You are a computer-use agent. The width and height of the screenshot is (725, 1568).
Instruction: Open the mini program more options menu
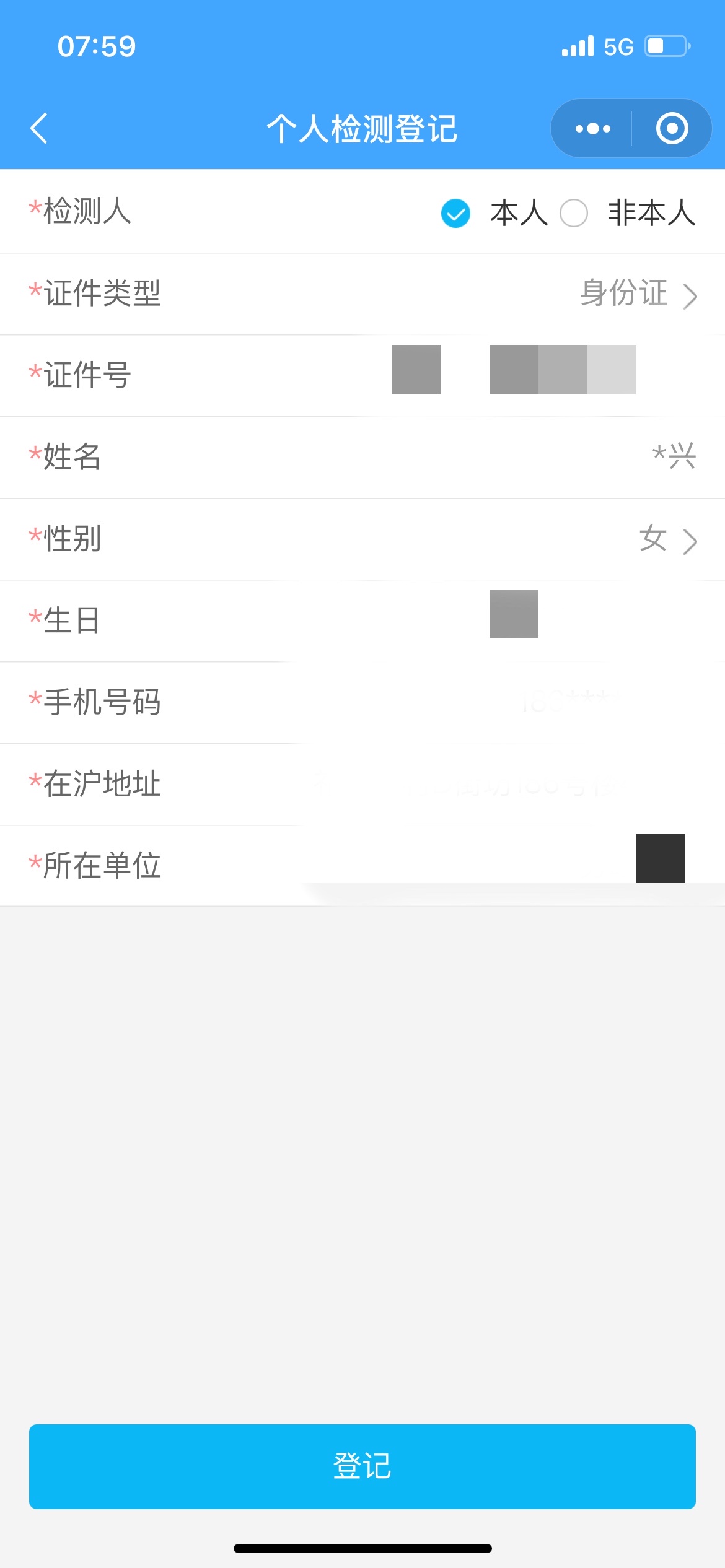click(x=592, y=128)
